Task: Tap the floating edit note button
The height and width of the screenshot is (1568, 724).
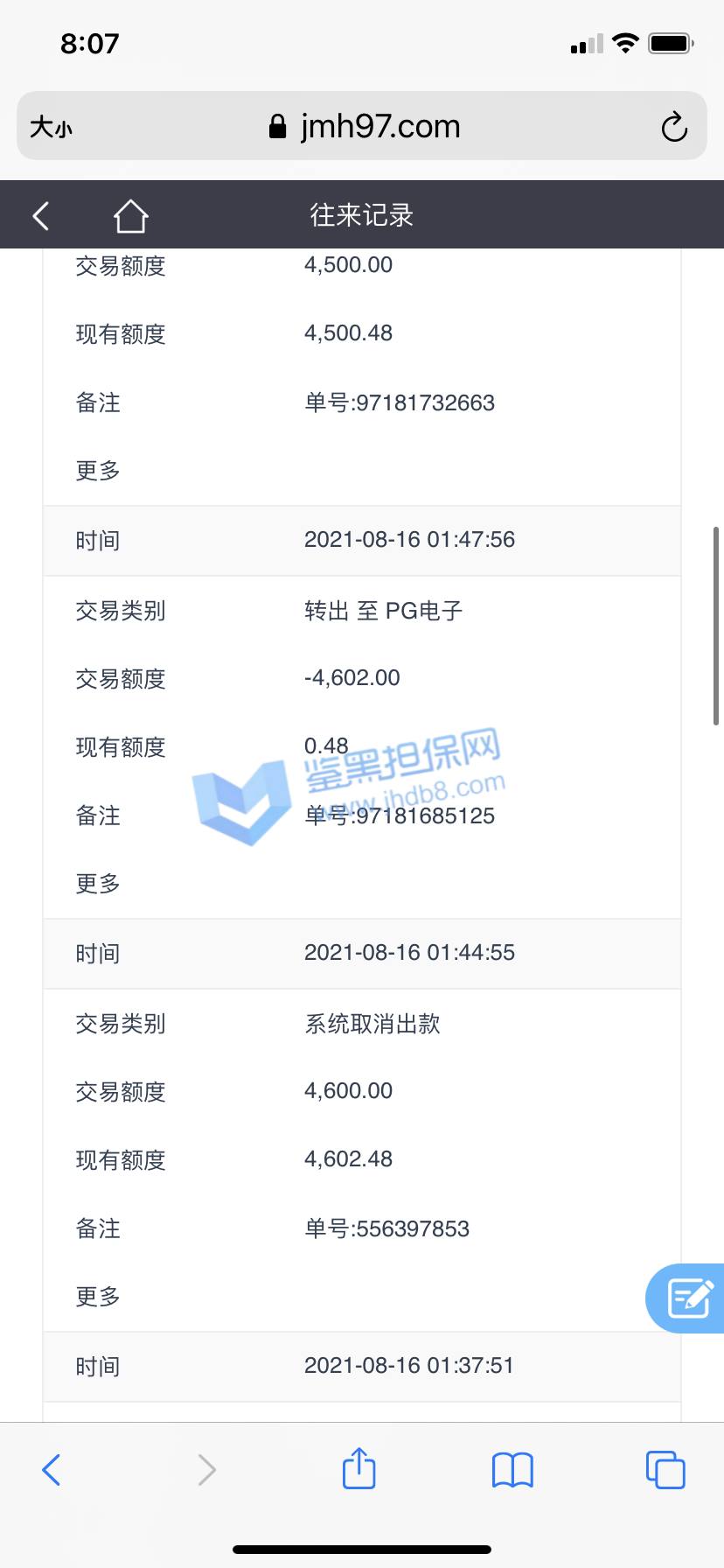Action: click(x=689, y=1298)
